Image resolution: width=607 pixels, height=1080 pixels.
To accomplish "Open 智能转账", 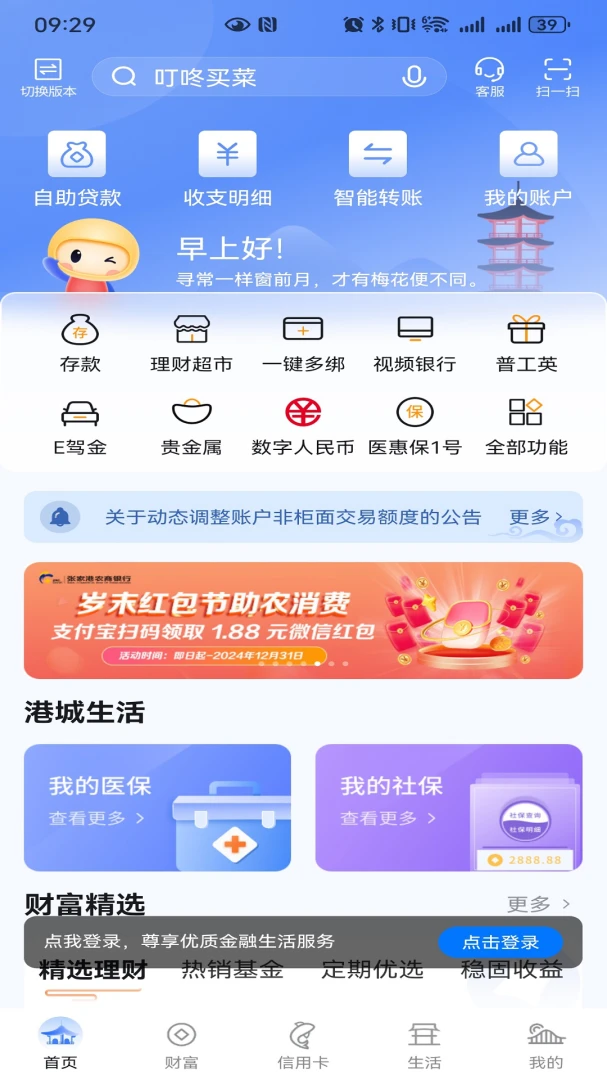I will click(377, 169).
